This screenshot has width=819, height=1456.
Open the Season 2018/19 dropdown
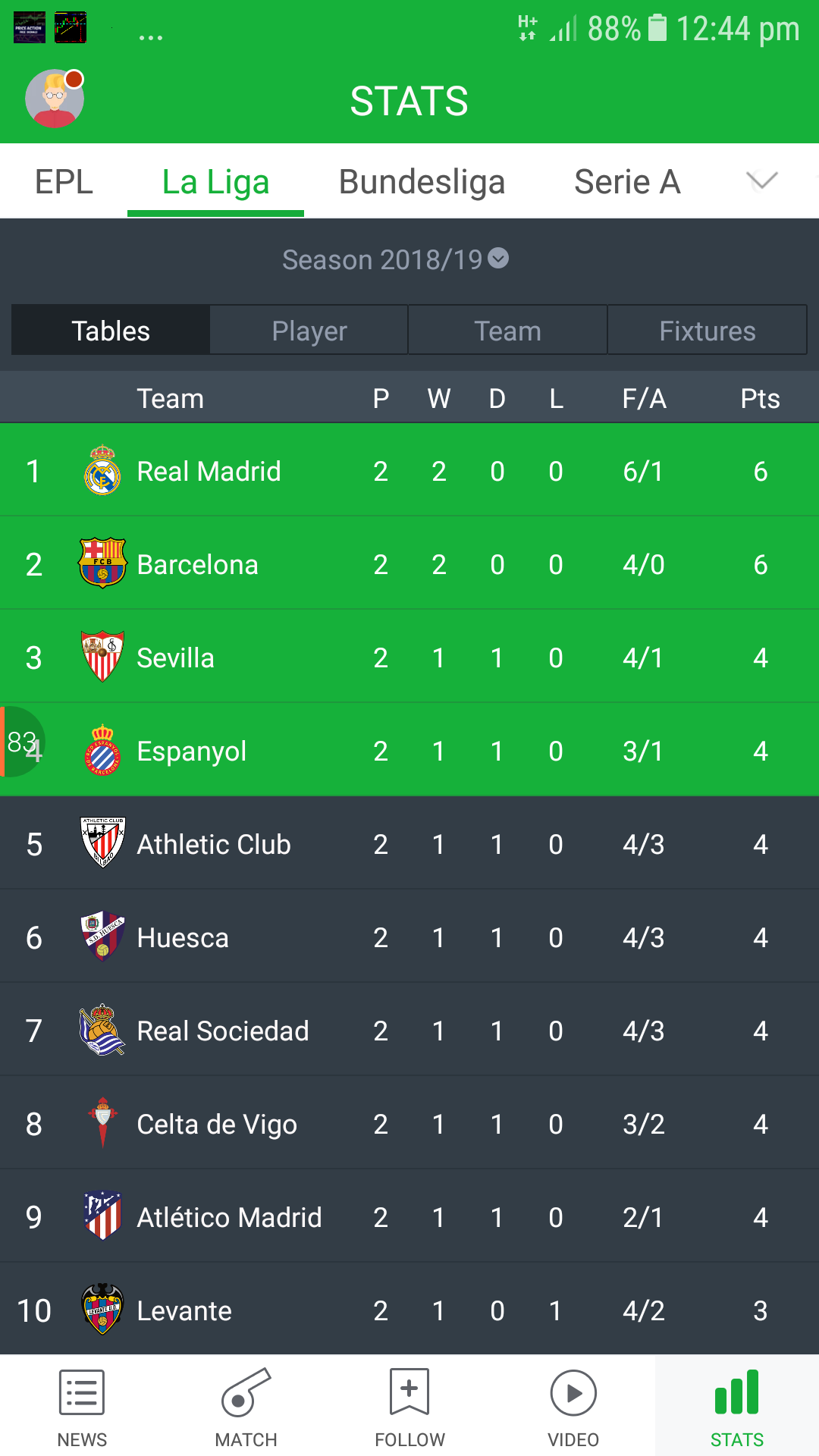point(395,259)
